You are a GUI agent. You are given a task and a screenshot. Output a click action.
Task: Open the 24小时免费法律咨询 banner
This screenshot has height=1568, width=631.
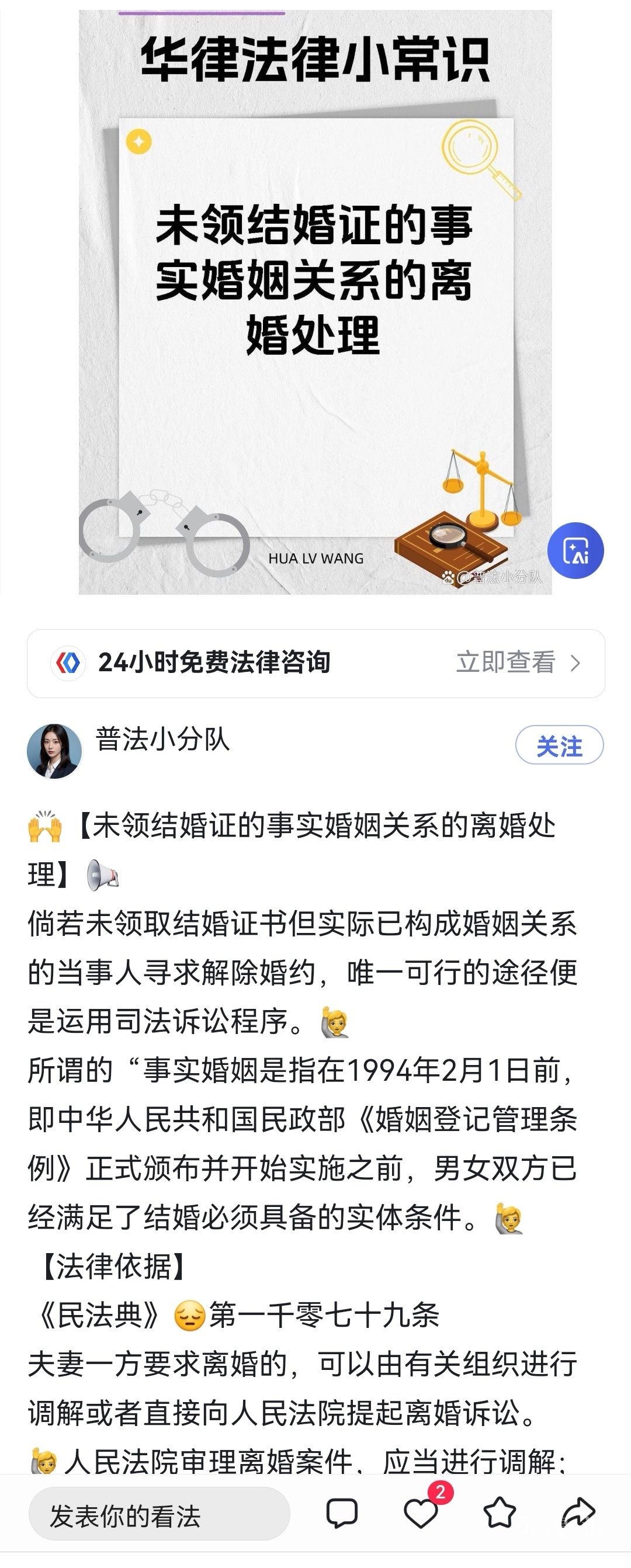(x=315, y=663)
